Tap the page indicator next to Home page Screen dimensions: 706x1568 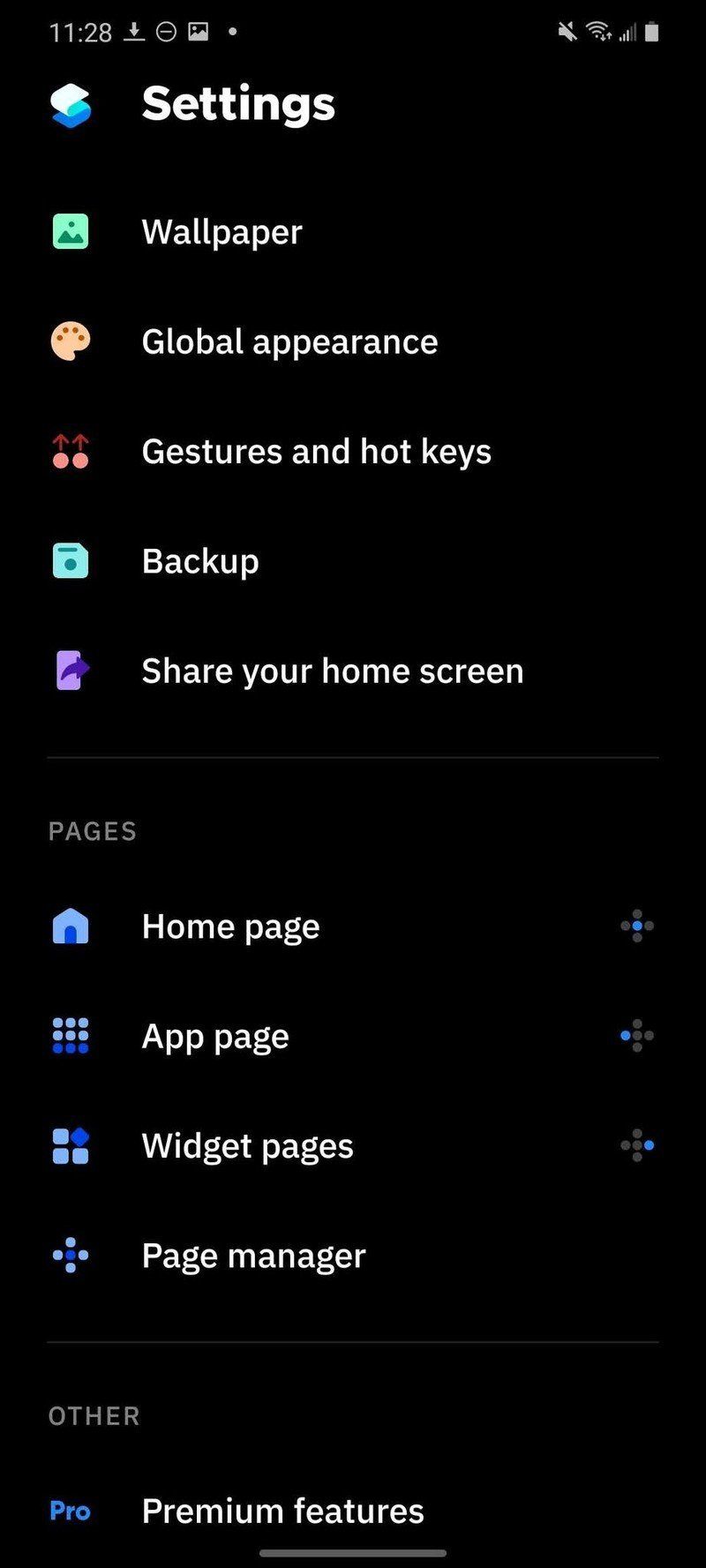636,926
